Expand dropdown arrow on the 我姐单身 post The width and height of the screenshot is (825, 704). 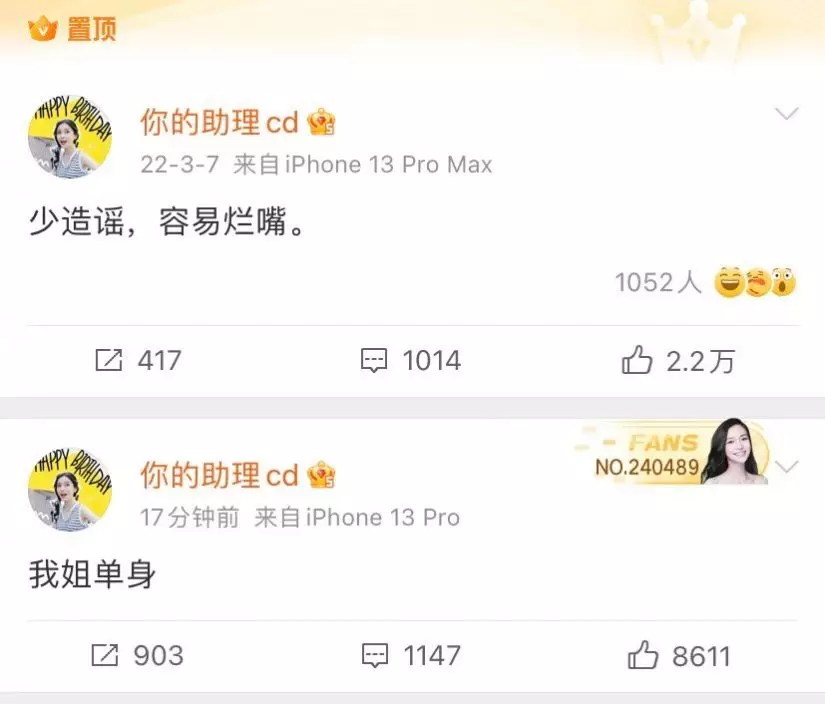[787, 467]
